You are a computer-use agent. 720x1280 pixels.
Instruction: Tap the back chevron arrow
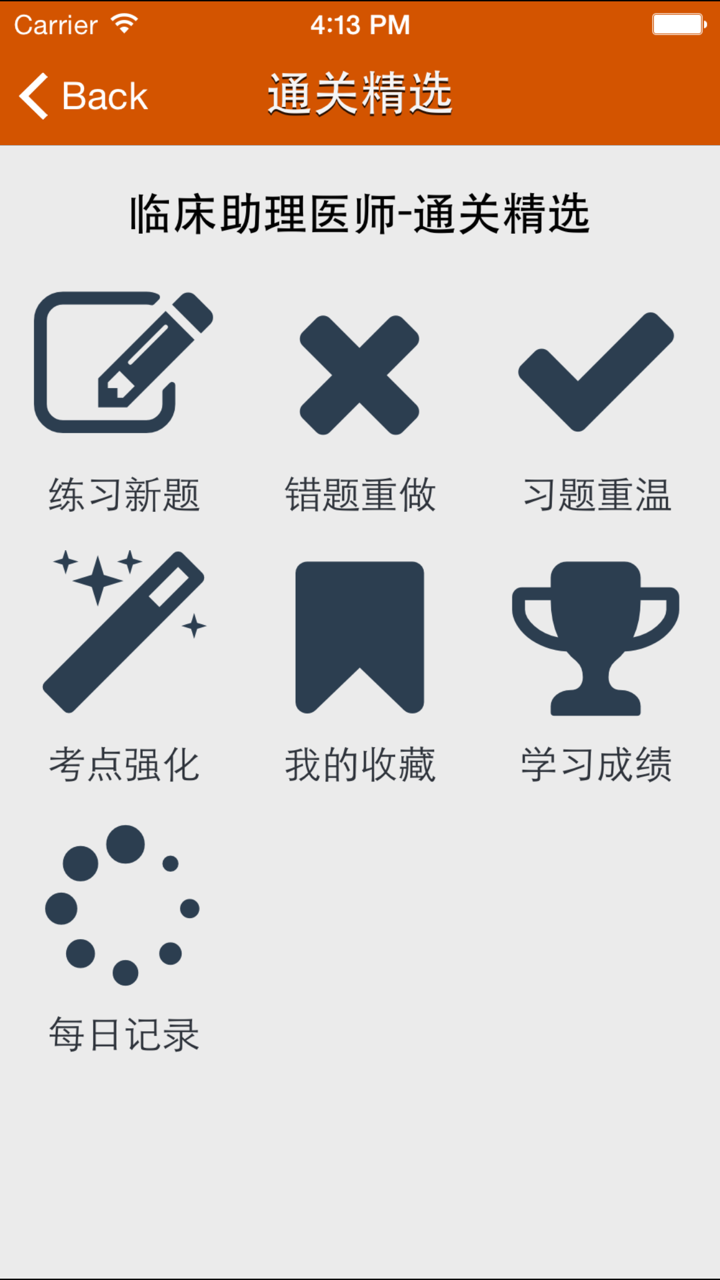click(33, 96)
